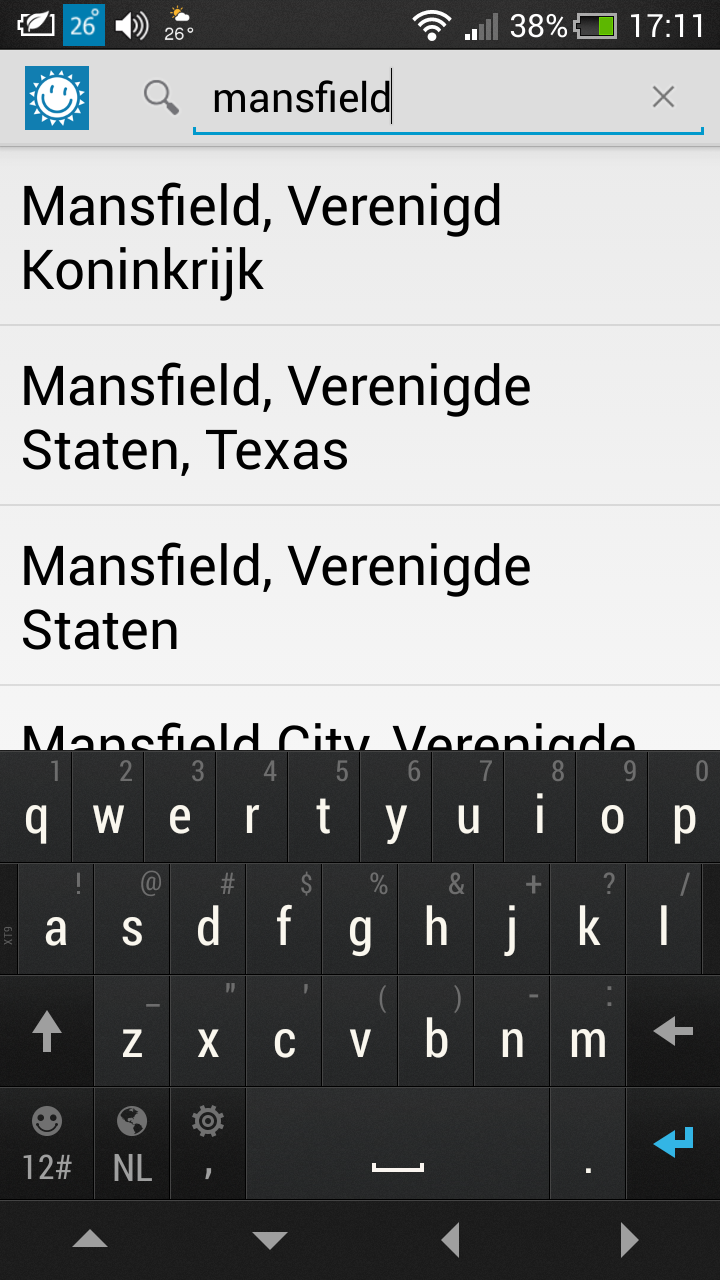
Task: Enable shift on the keyboard
Action: [x=47, y=1032]
